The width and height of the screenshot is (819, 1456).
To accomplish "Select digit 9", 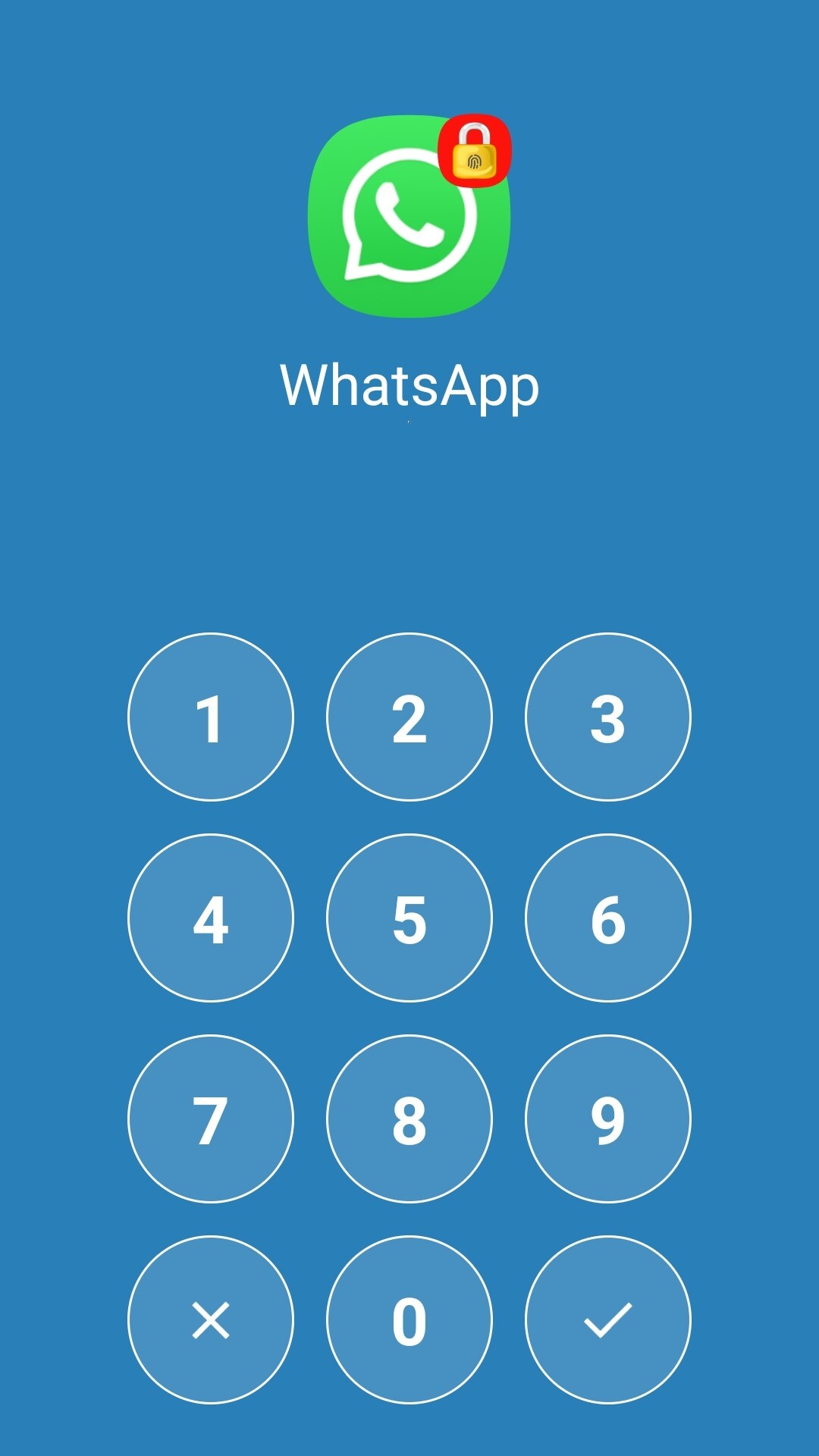I will click(608, 1119).
